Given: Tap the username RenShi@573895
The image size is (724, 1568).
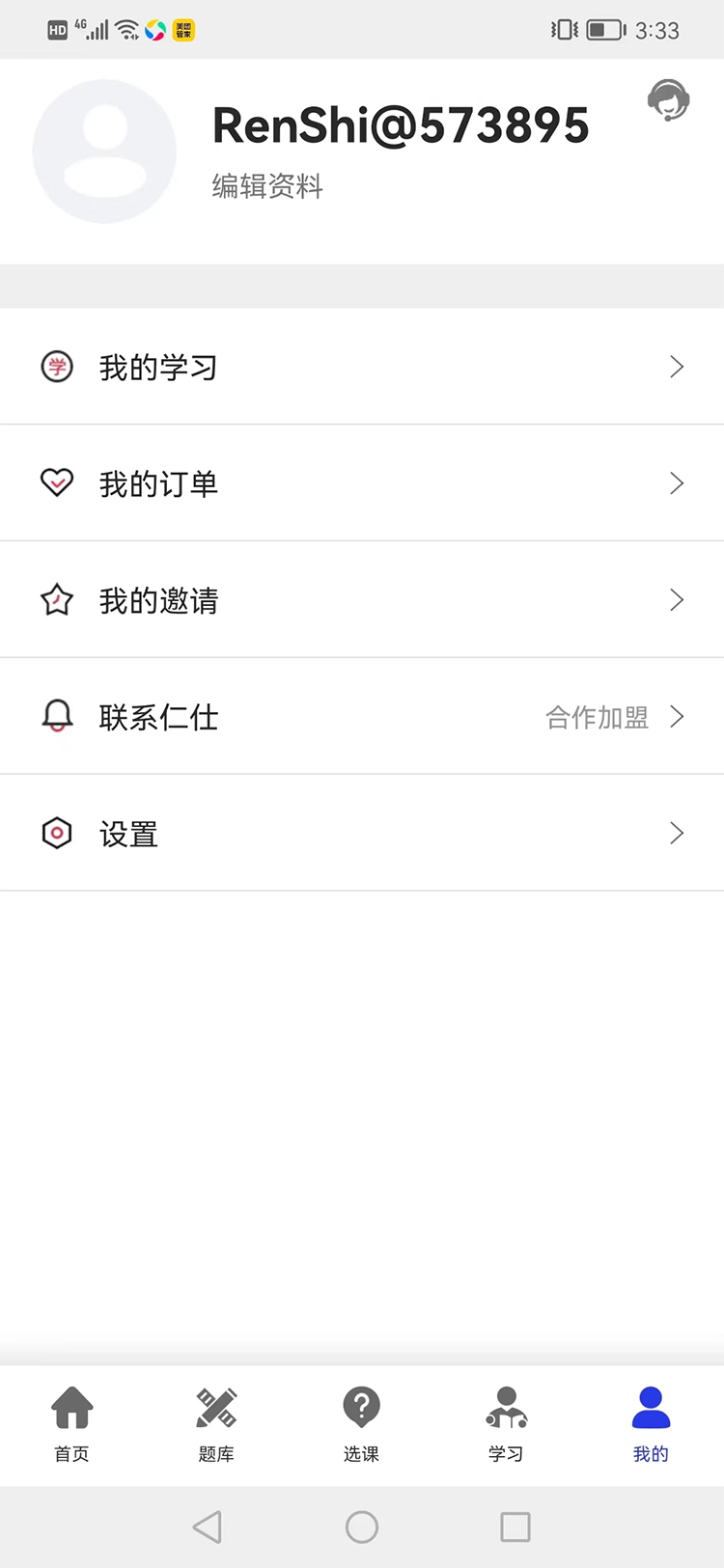Looking at the screenshot, I should tap(401, 124).
